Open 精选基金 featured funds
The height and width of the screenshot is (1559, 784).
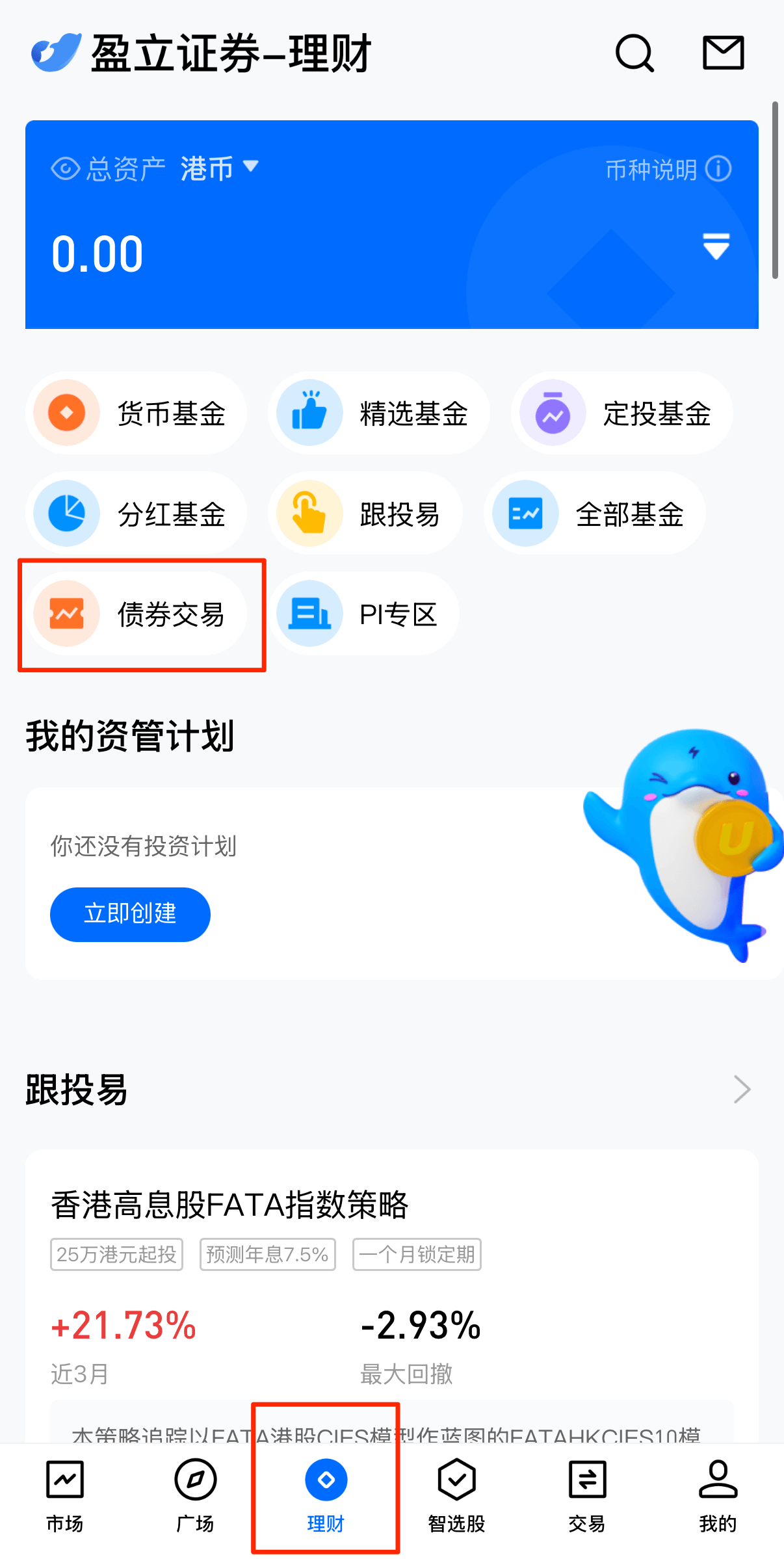point(378,413)
